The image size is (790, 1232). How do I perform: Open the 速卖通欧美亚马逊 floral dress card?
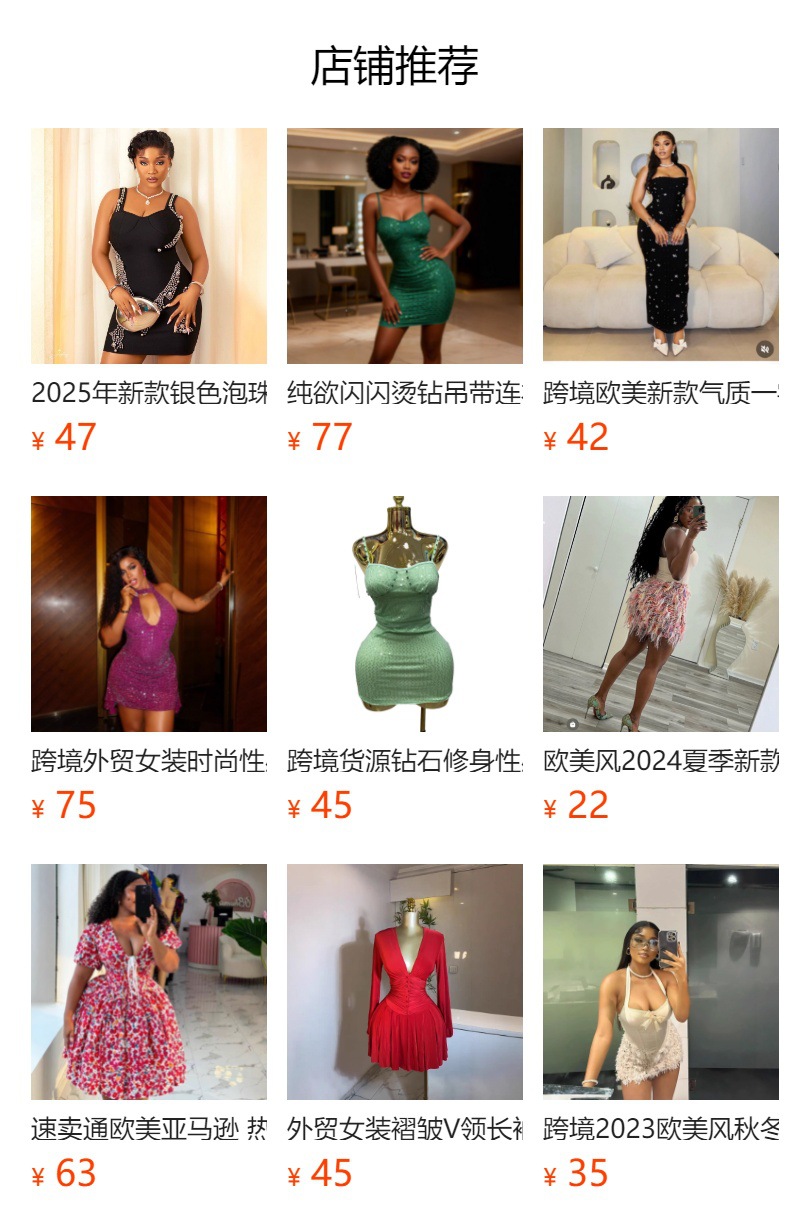coord(149,982)
